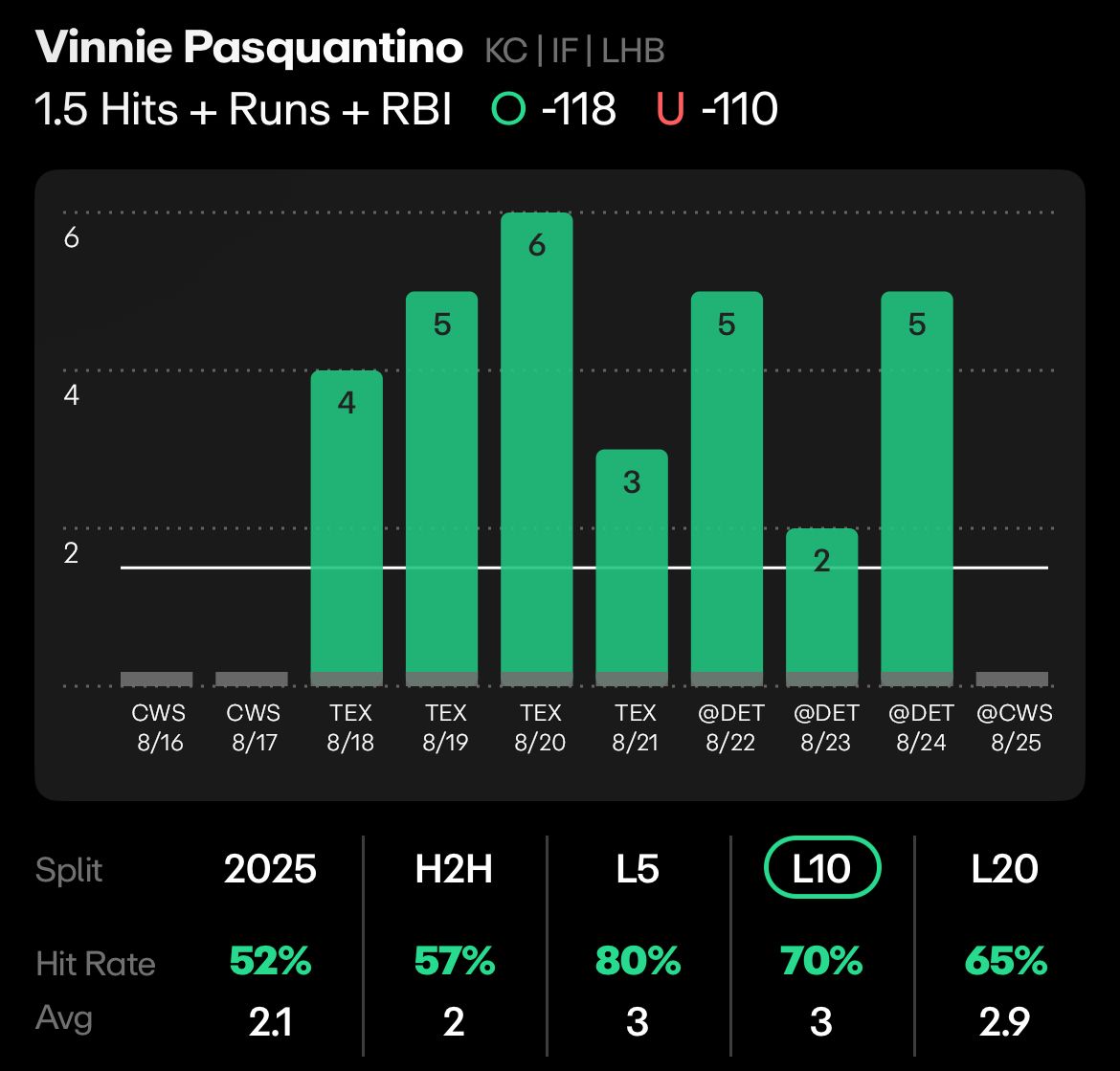
Task: Switch to the 2025 split
Action: click(270, 869)
